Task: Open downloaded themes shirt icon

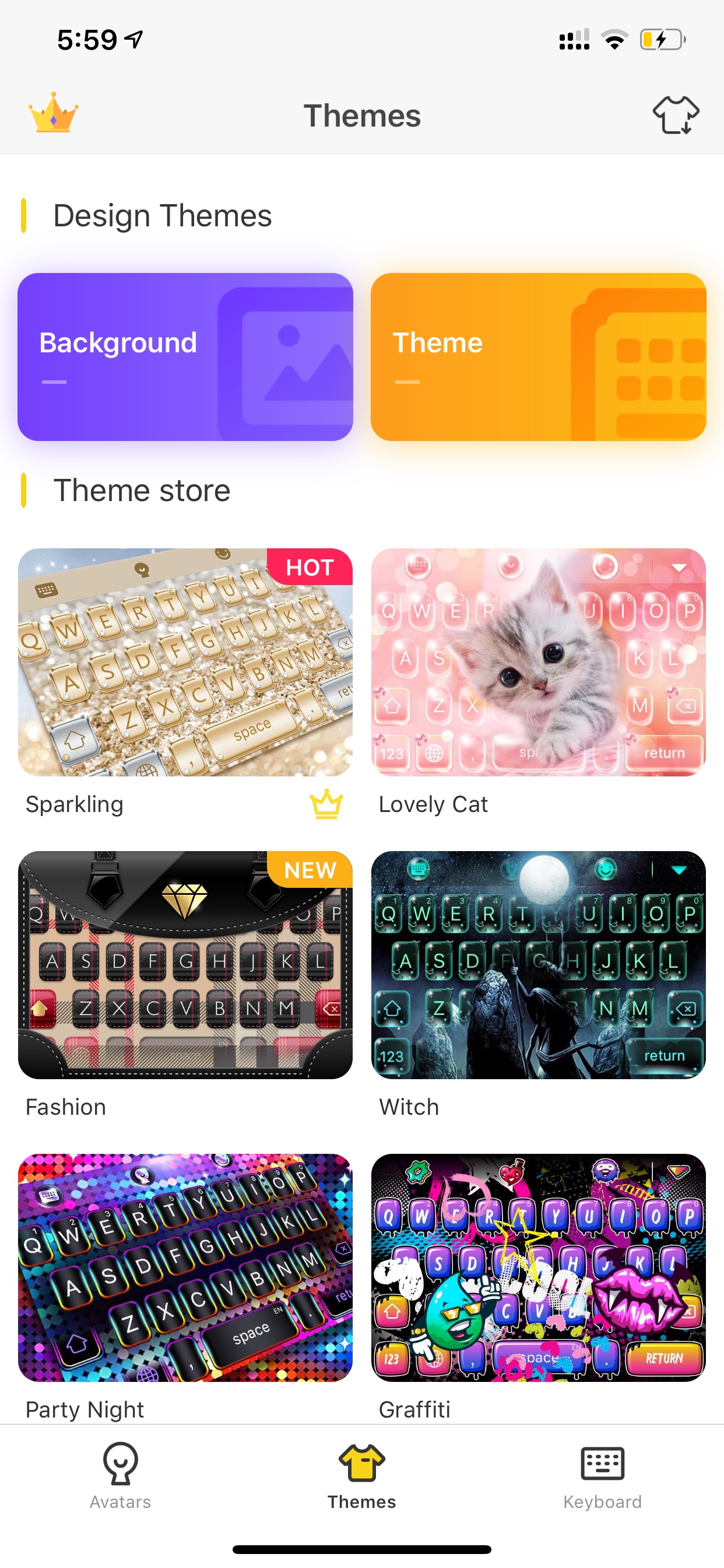Action: point(676,115)
